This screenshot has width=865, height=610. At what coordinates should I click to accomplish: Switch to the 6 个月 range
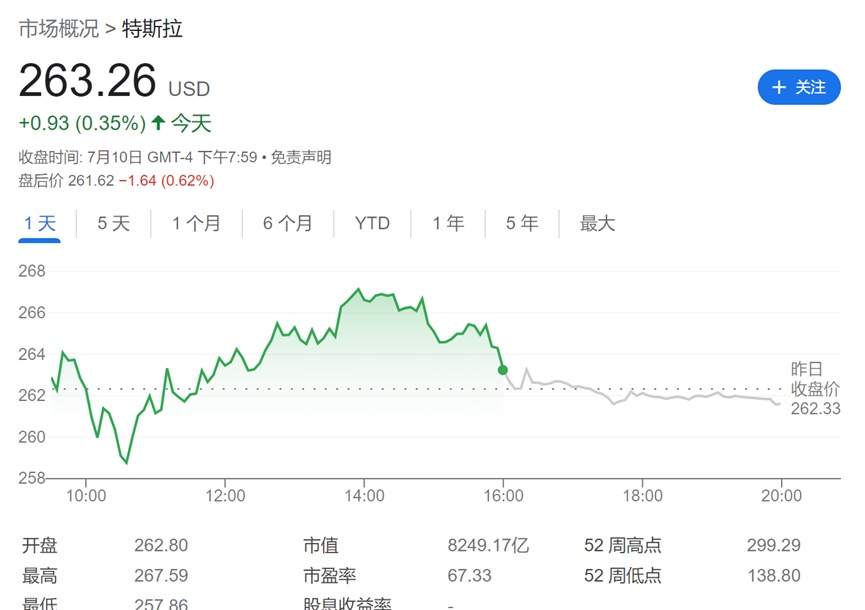tap(287, 223)
